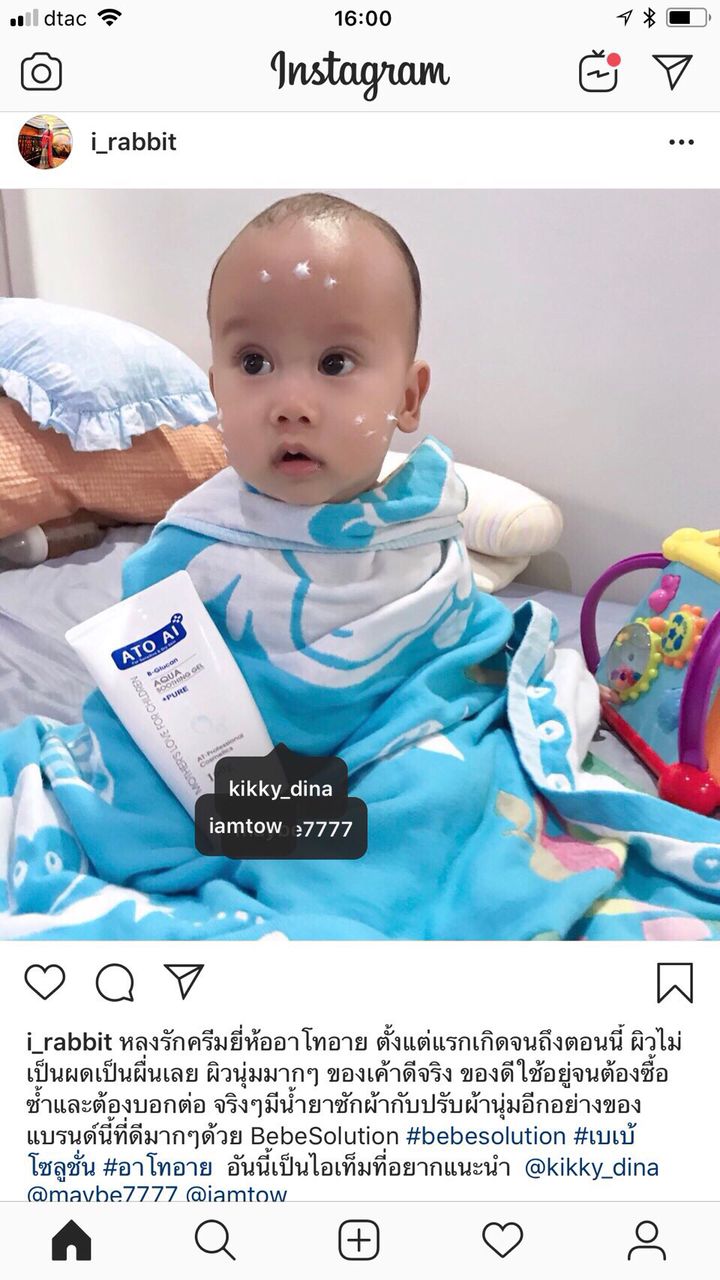Open the camera icon in top bar

[41, 72]
